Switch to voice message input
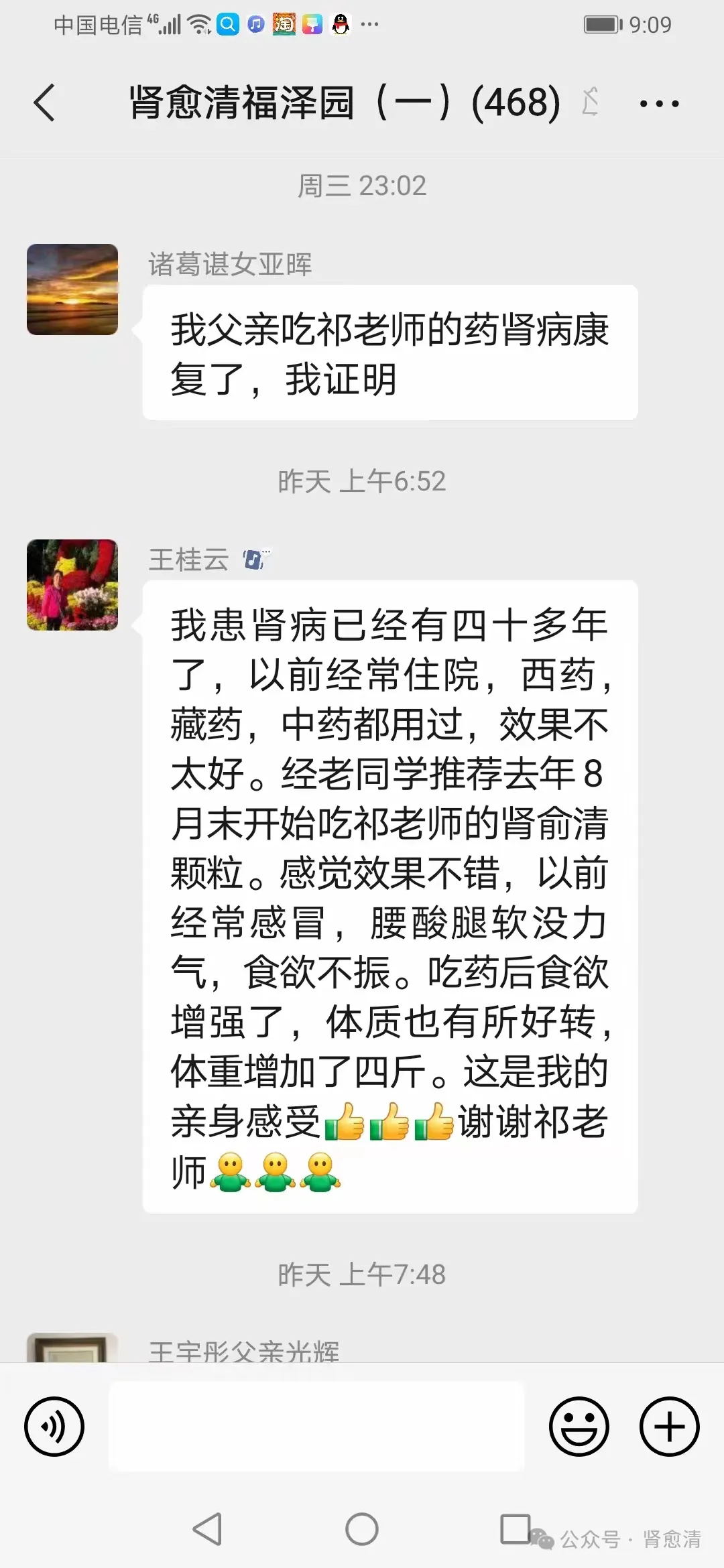724x1568 pixels. click(x=54, y=1426)
